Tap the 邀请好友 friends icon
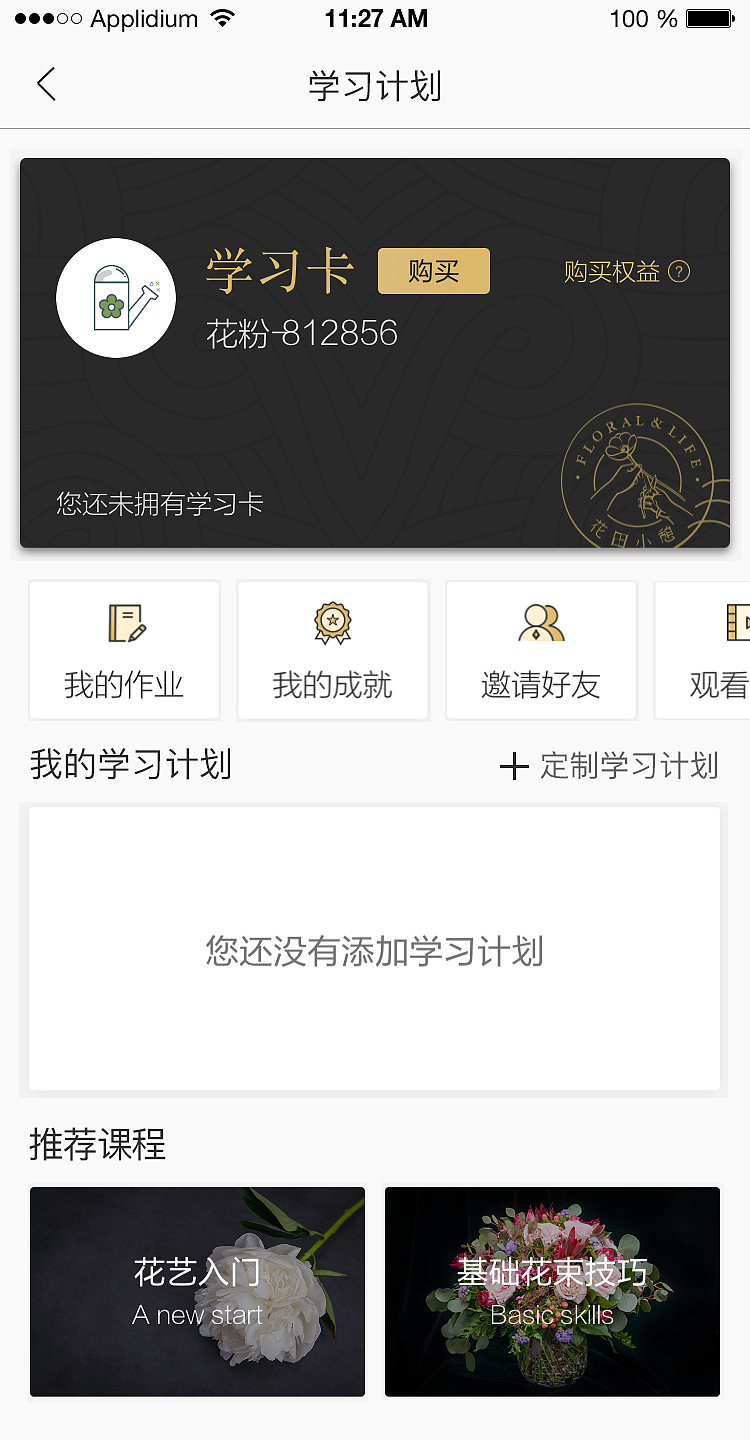Viewport: 750px width, 1440px height. pos(541,622)
